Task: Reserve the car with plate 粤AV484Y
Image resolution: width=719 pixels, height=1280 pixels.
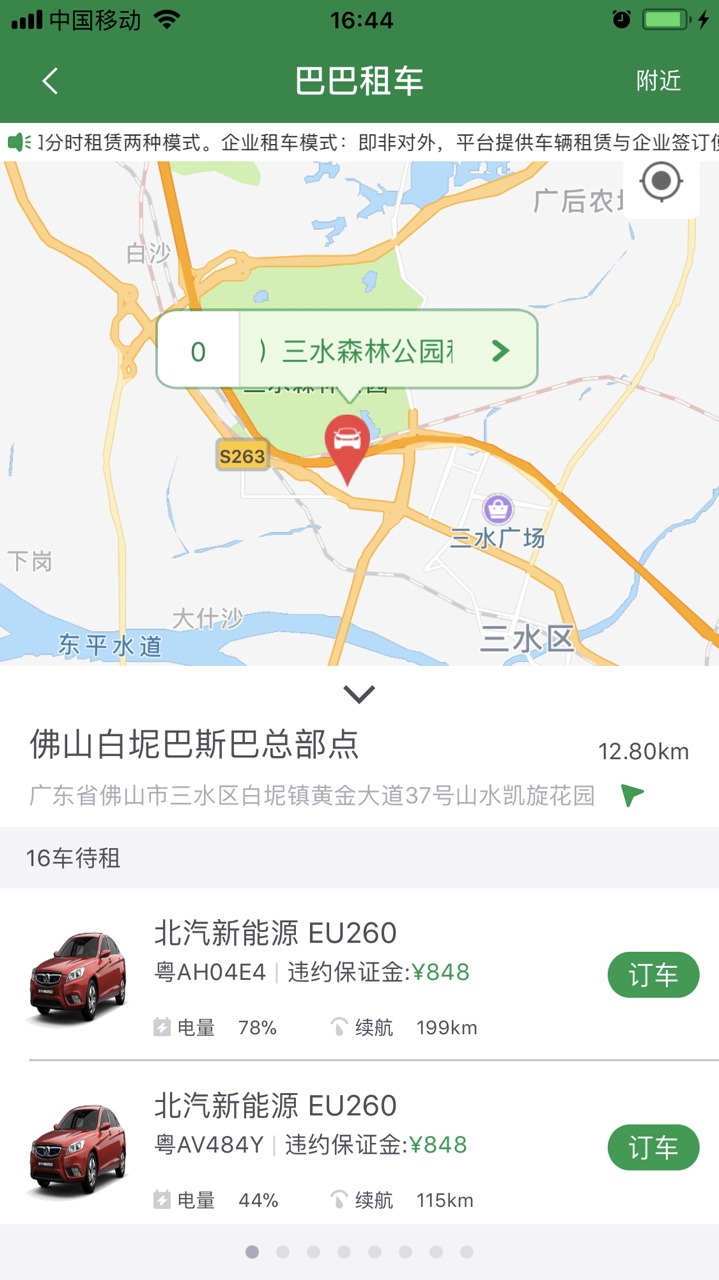Action: coord(653,1148)
